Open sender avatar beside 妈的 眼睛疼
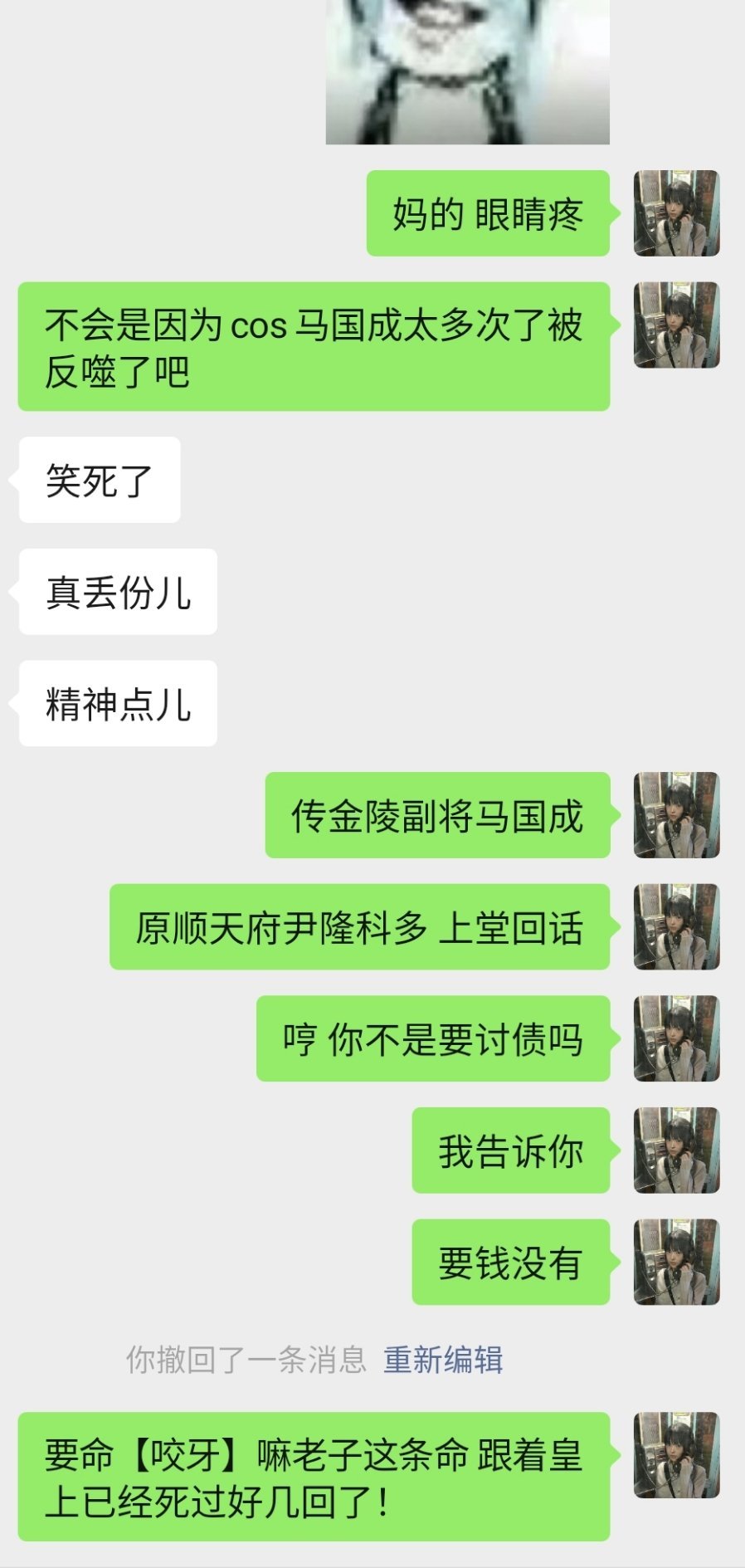The height and width of the screenshot is (1568, 745). point(676,213)
